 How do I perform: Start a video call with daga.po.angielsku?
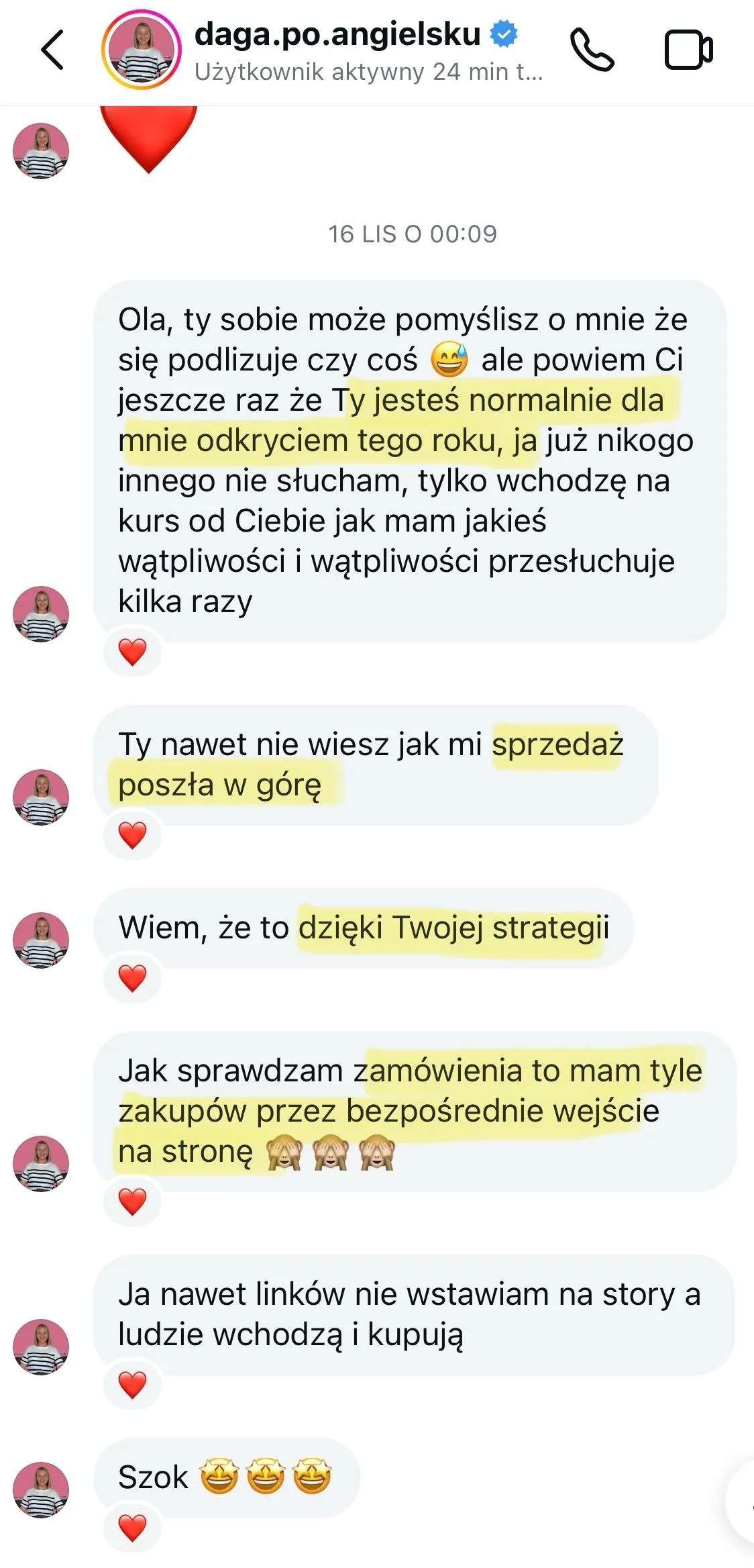tap(688, 50)
